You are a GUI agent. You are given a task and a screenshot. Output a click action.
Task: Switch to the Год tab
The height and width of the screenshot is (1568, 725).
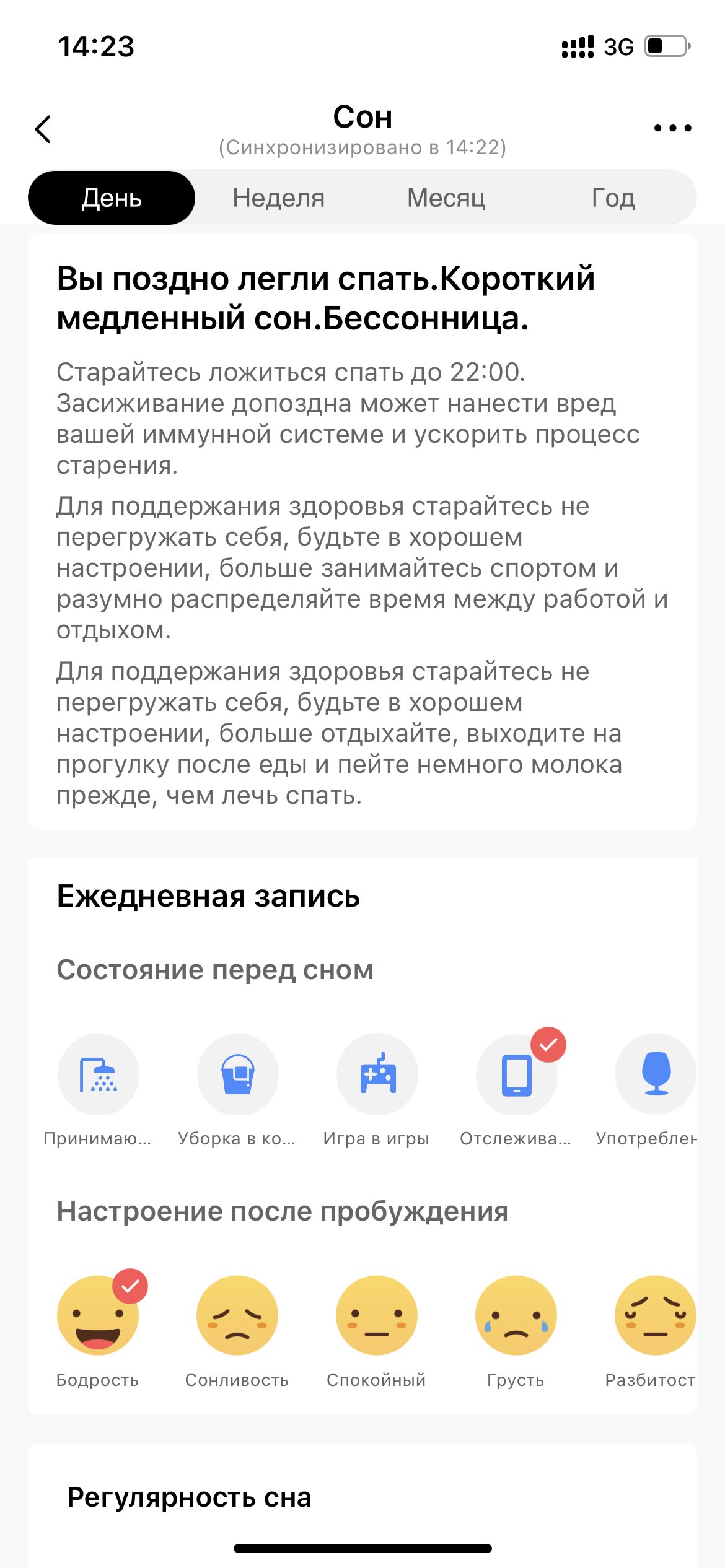[613, 198]
